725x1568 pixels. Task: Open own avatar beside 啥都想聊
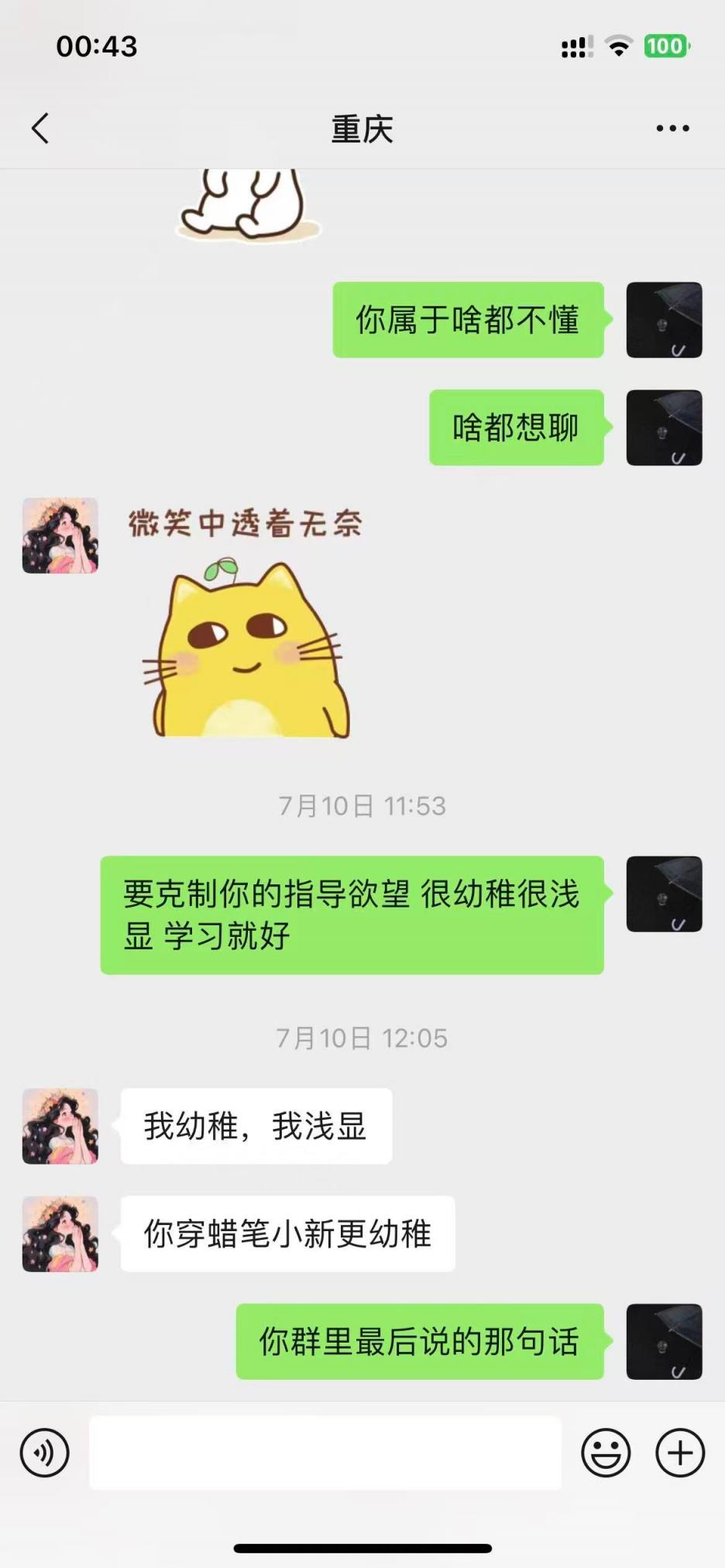pyautogui.click(x=664, y=427)
